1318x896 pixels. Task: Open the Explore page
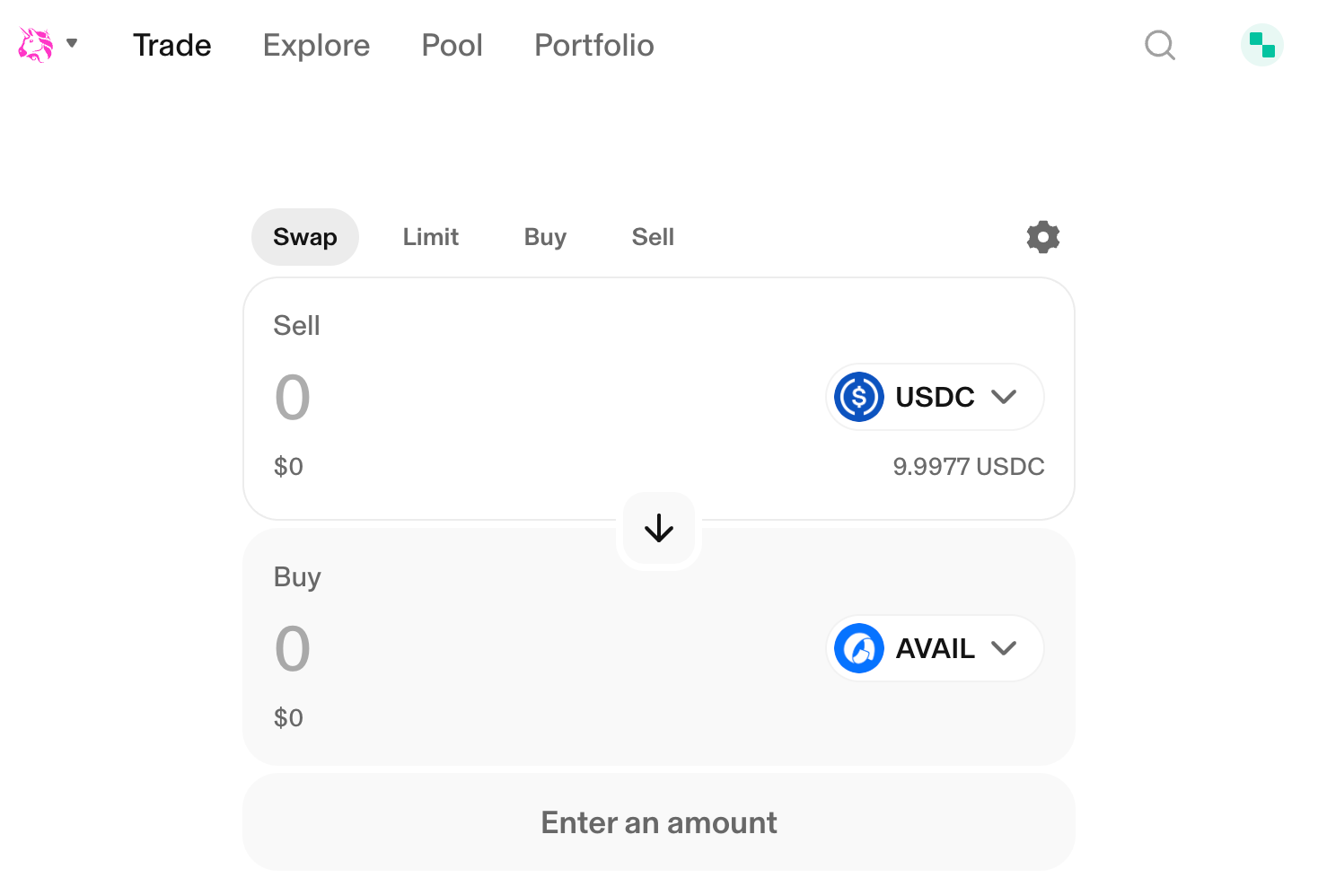tap(316, 45)
